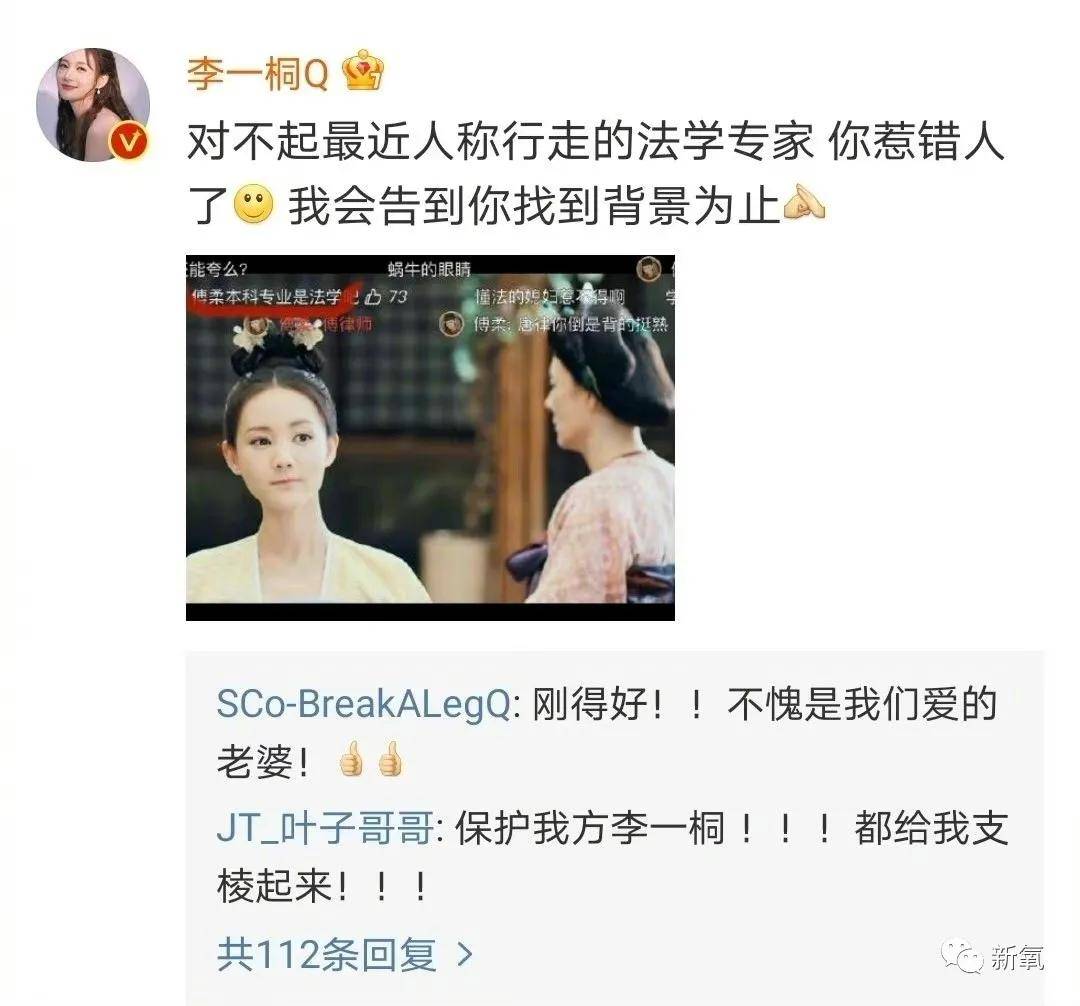Open 李一桐Q's profile avatar
Viewport: 1080px width, 1006px height.
(93, 104)
